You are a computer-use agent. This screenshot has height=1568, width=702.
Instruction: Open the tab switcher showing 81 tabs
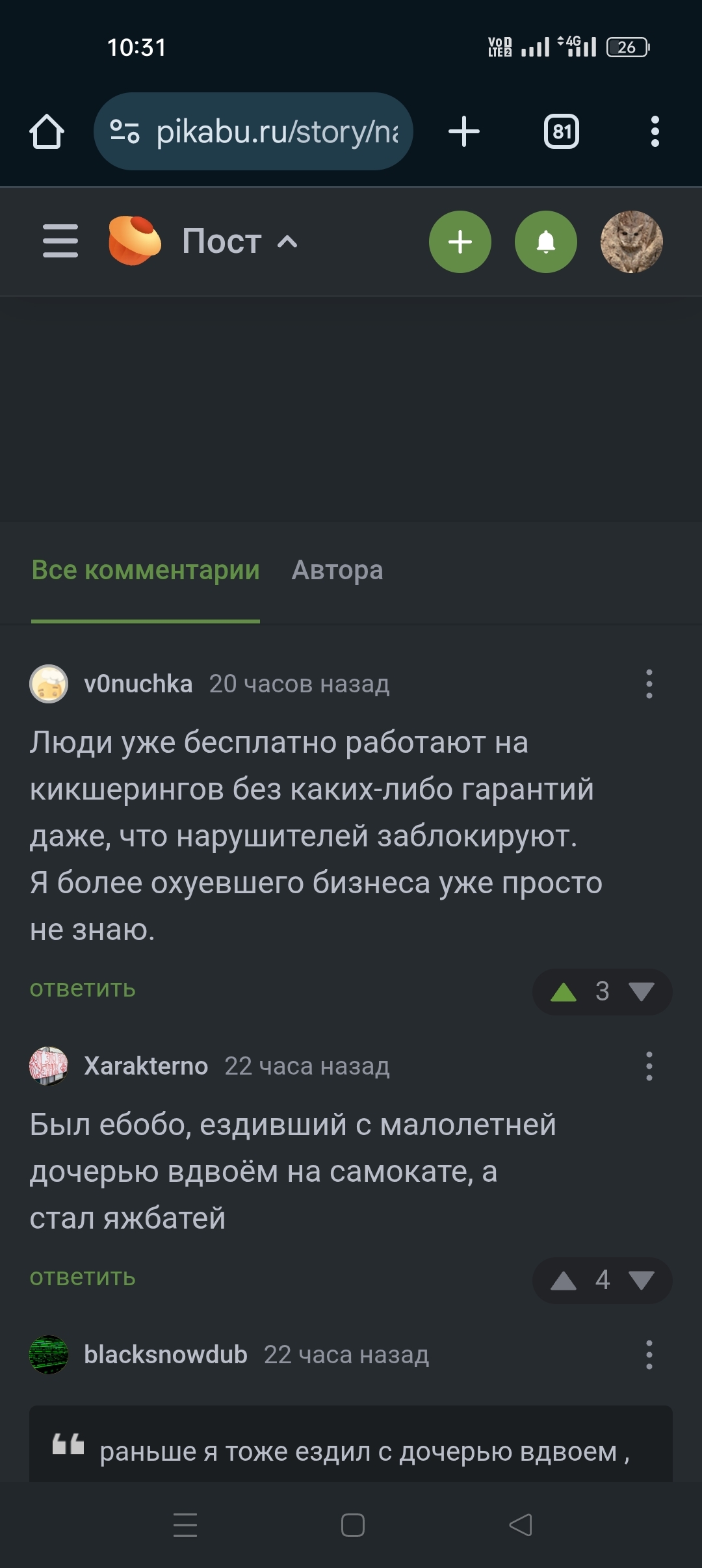[x=561, y=131]
